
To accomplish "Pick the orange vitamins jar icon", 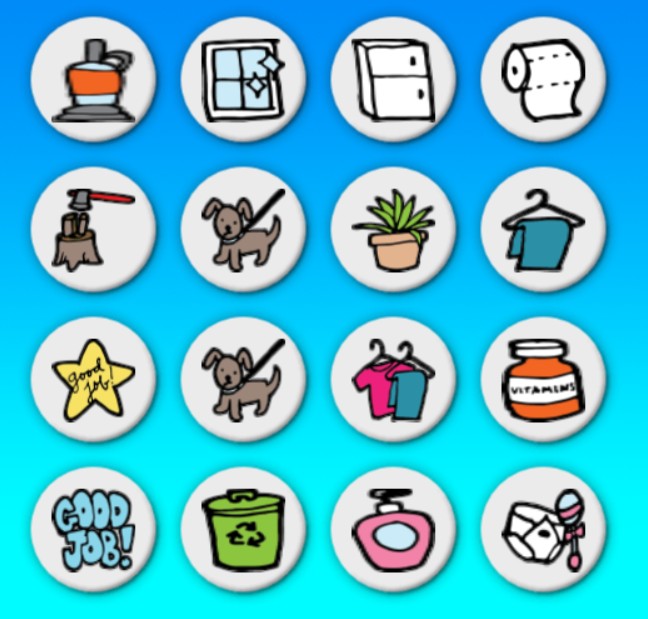I will pyautogui.click(x=543, y=379).
